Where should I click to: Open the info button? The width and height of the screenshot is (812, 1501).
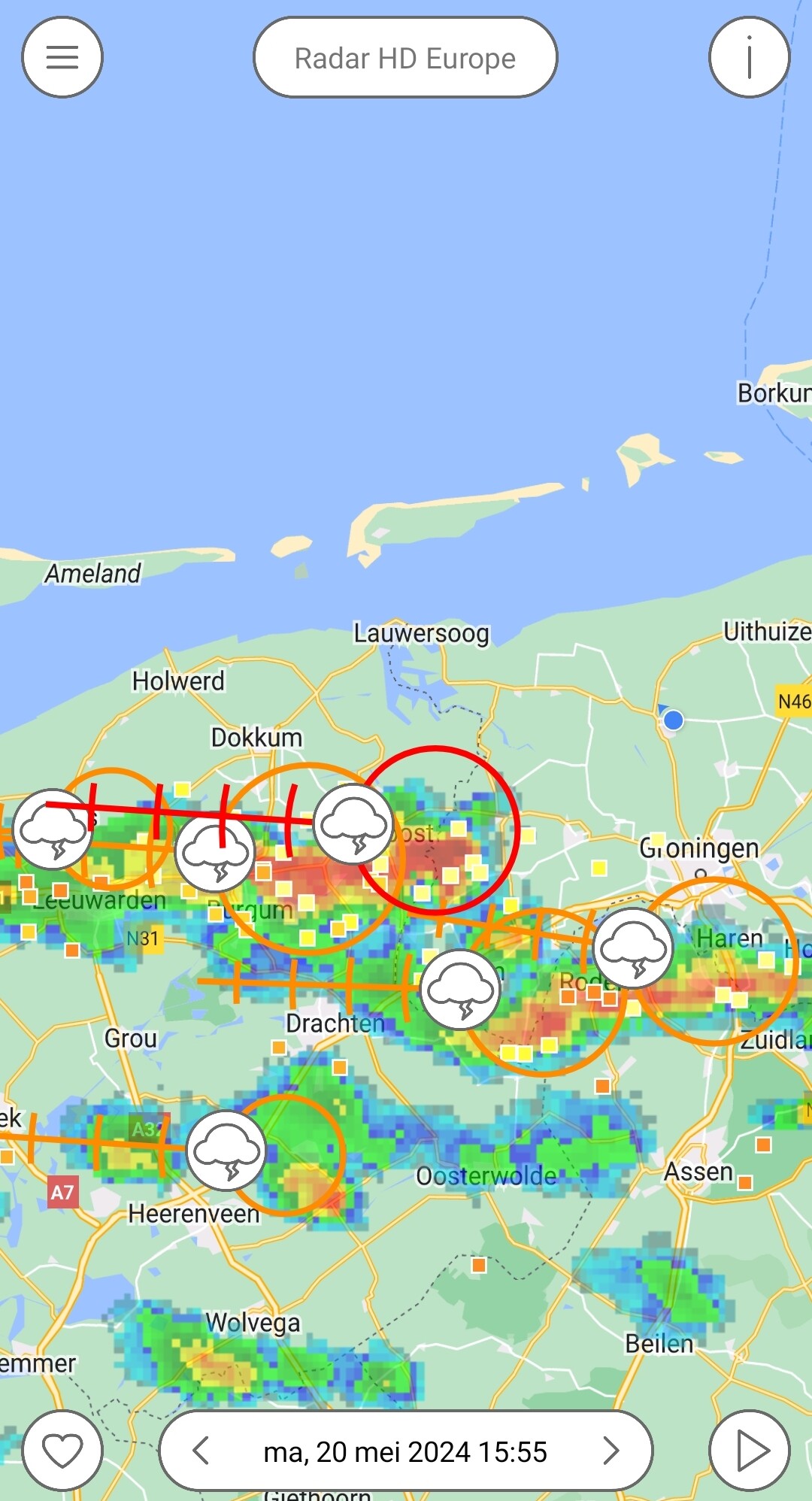point(749,57)
